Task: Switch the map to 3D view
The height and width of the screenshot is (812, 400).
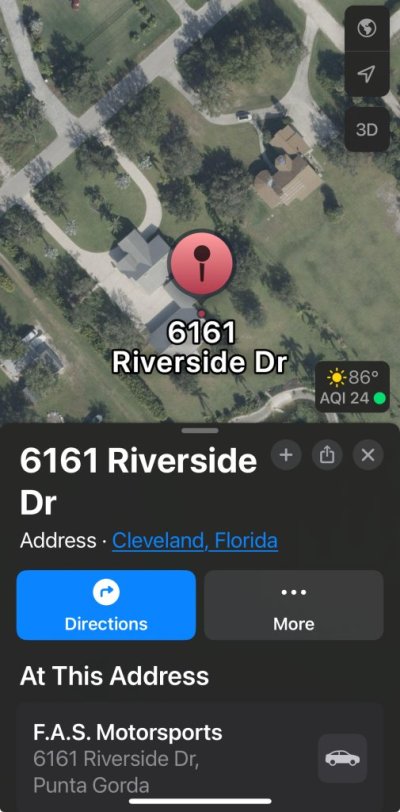Action: click(x=367, y=129)
